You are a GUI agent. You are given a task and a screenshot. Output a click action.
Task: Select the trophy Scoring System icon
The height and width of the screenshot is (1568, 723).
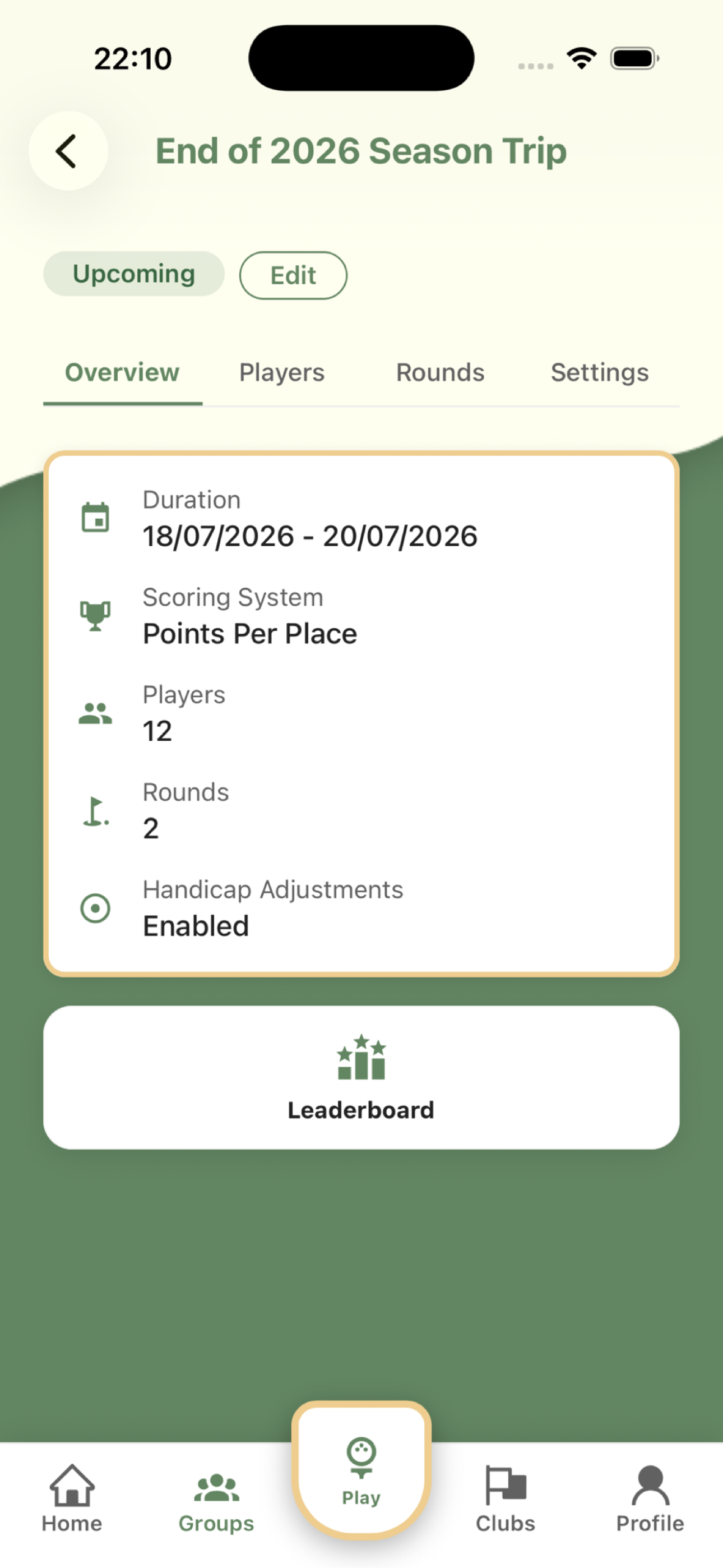[95, 615]
